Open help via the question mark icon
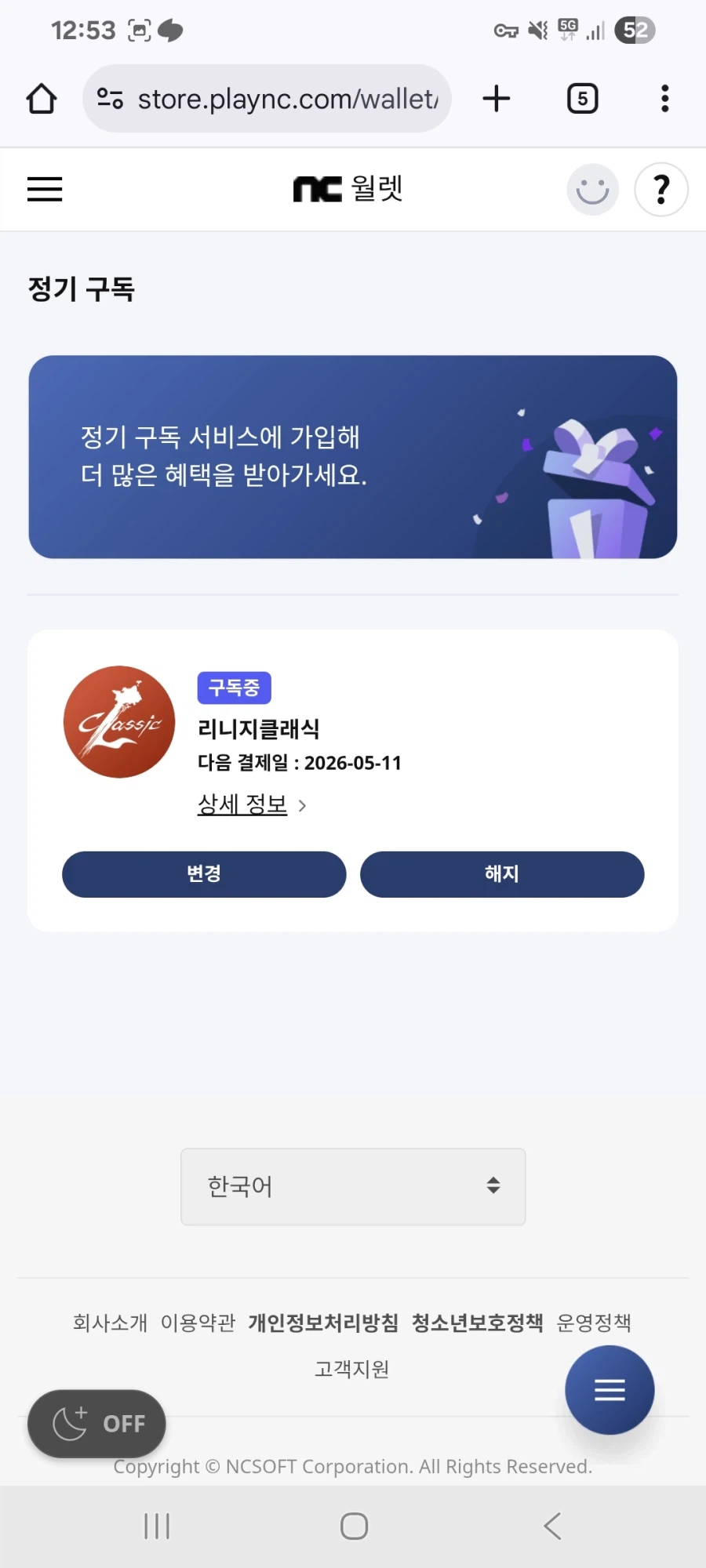The width and height of the screenshot is (706, 1568). coord(661,189)
